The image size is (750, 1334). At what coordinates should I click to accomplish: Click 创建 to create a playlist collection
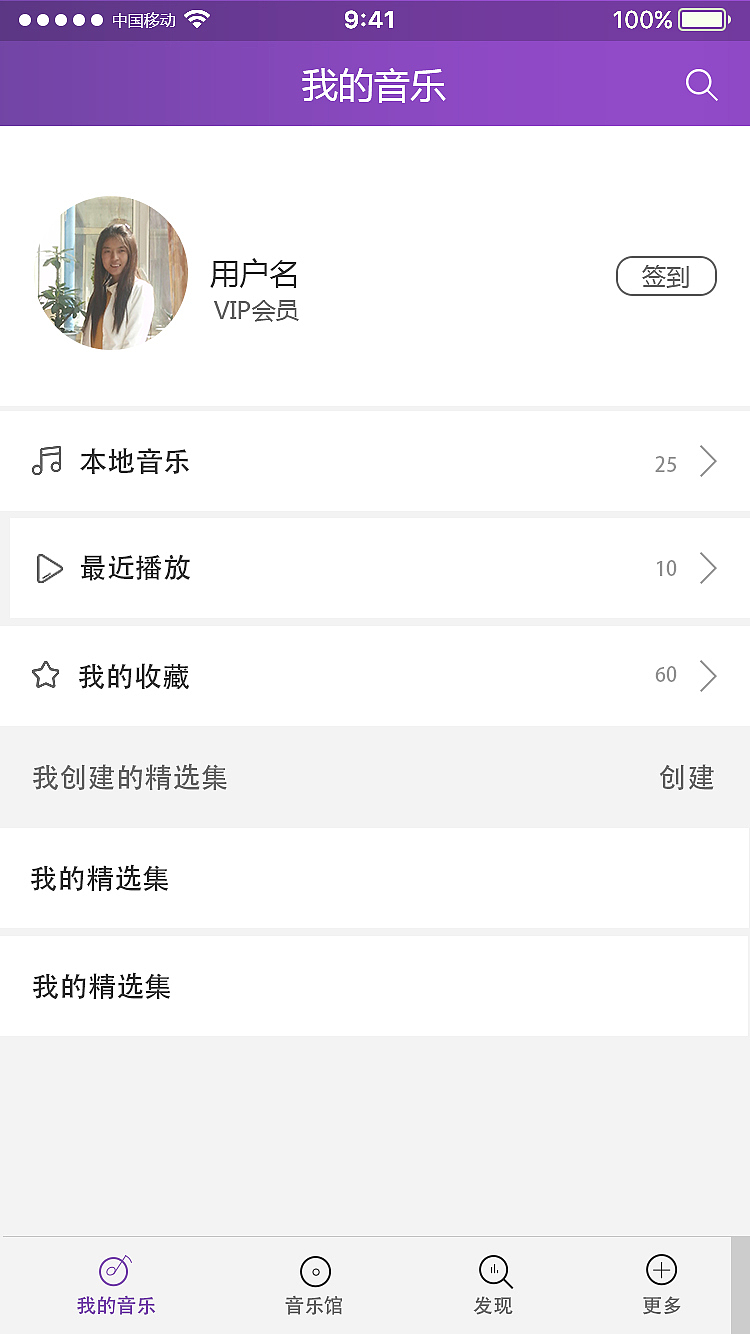[x=688, y=777]
